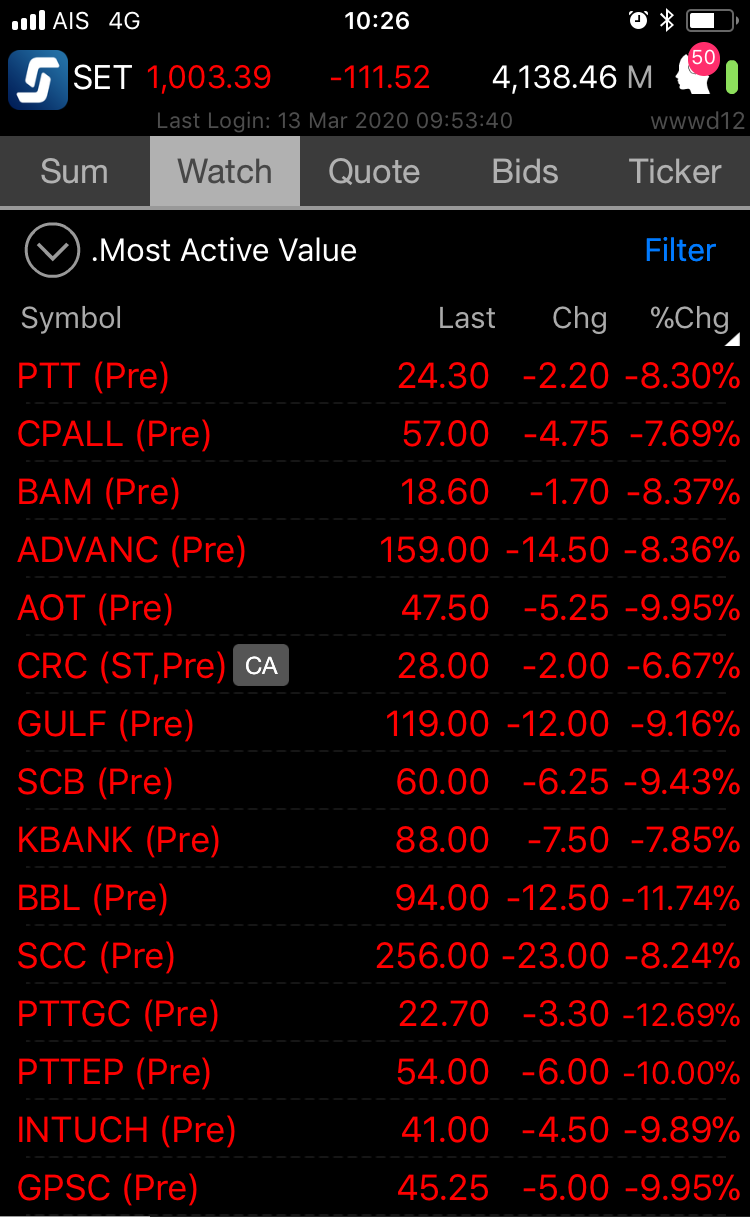Viewport: 750px width, 1217px height.
Task: Open the Filter option
Action: [680, 250]
